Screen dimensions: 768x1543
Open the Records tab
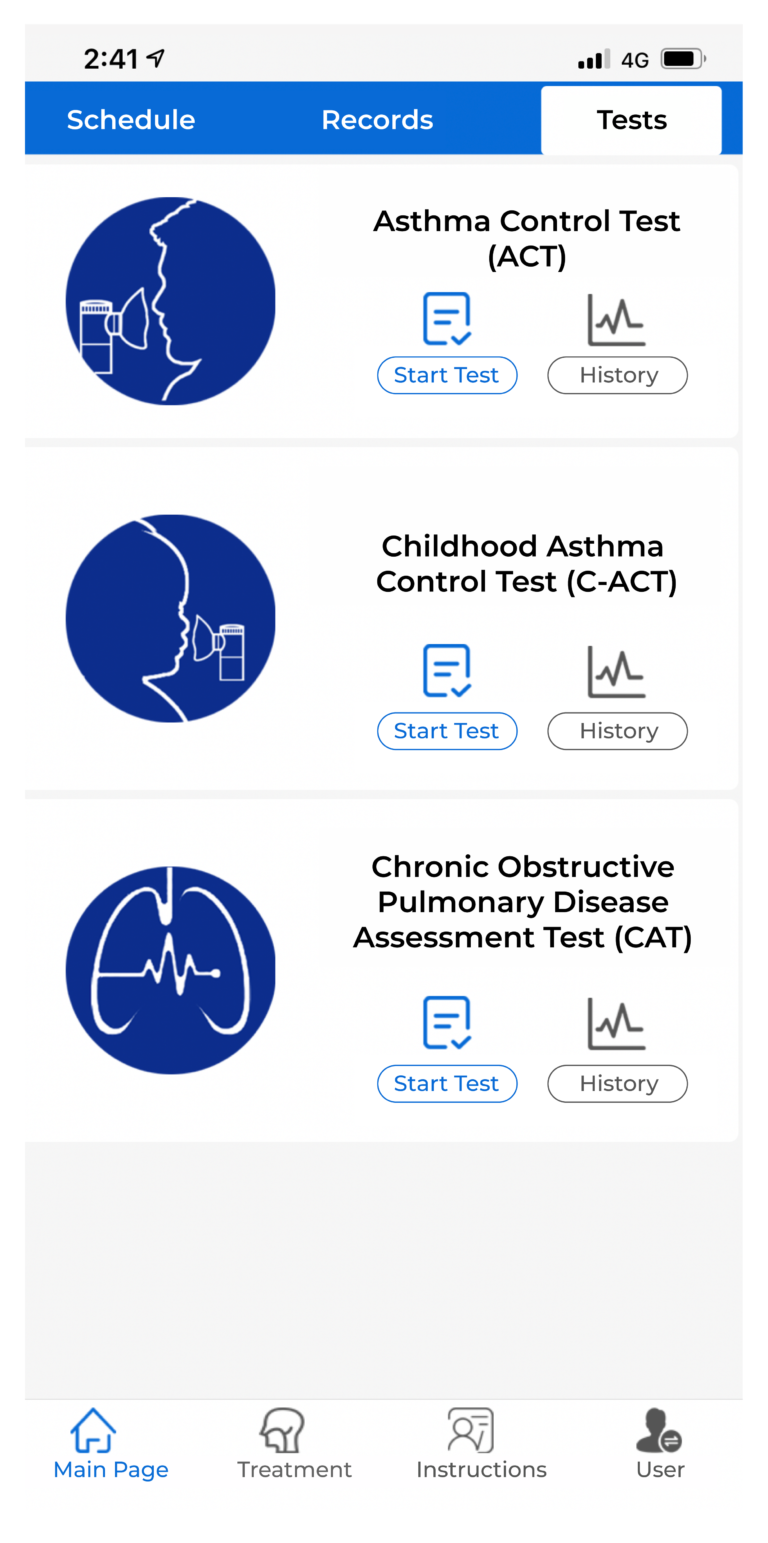tap(377, 120)
